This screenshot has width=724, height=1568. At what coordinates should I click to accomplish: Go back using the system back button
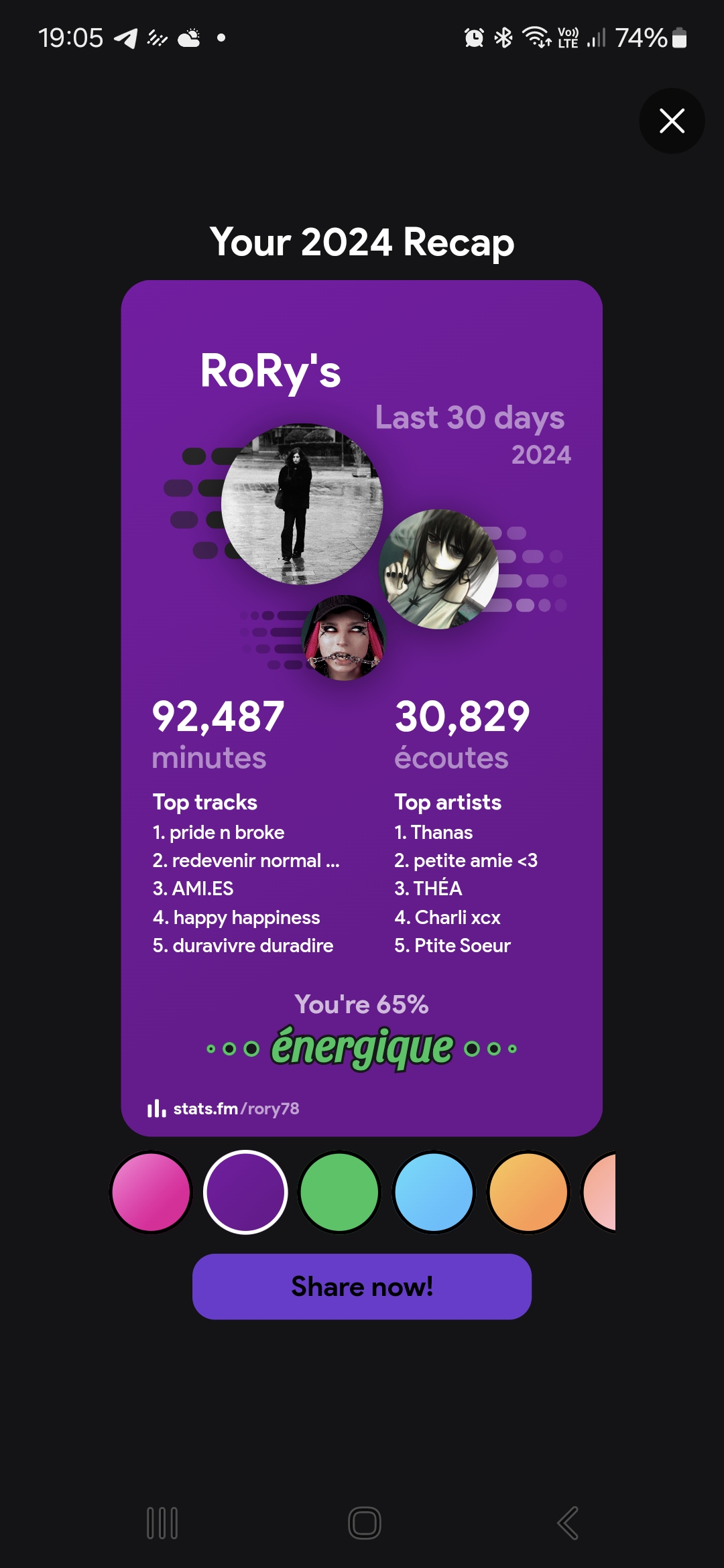567,1523
